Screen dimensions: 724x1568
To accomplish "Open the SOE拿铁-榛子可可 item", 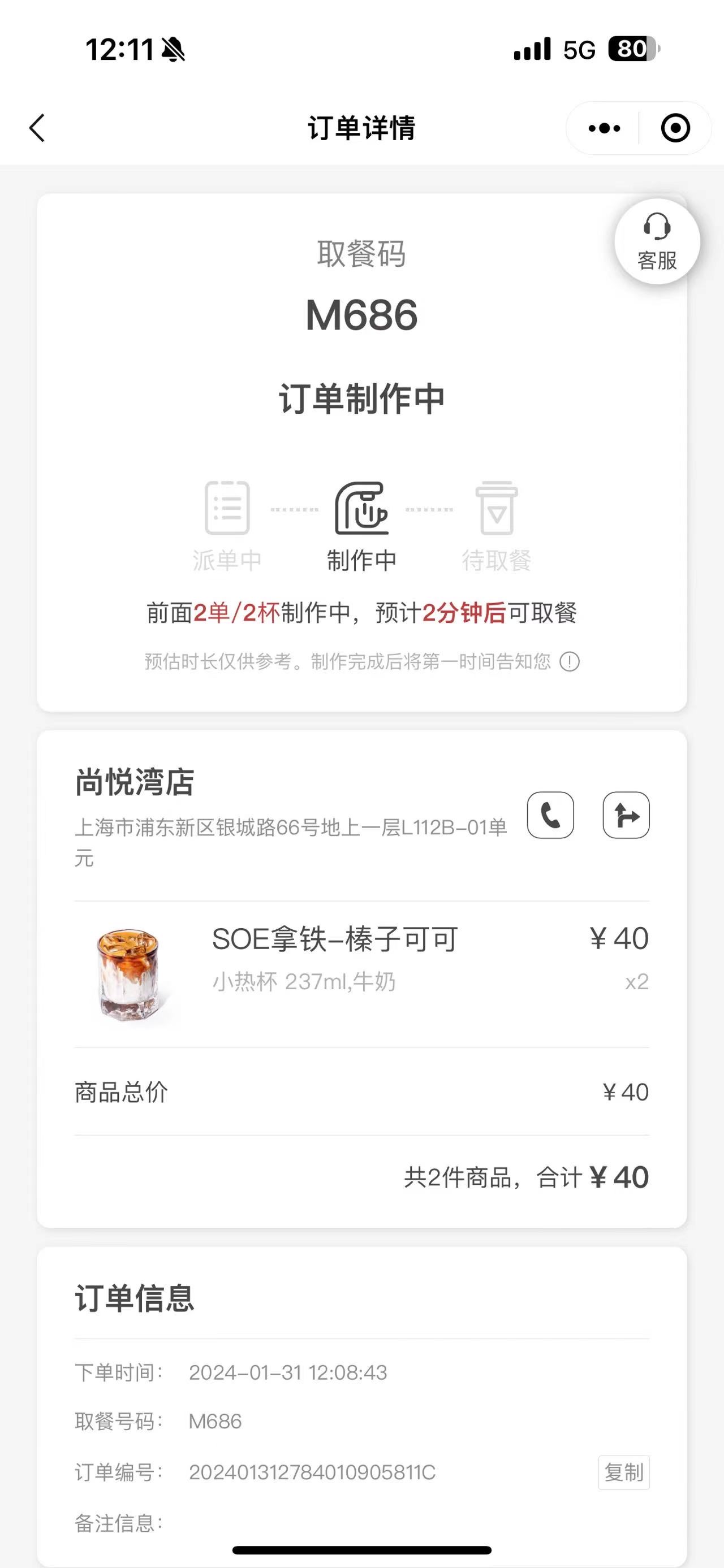I will click(x=361, y=974).
